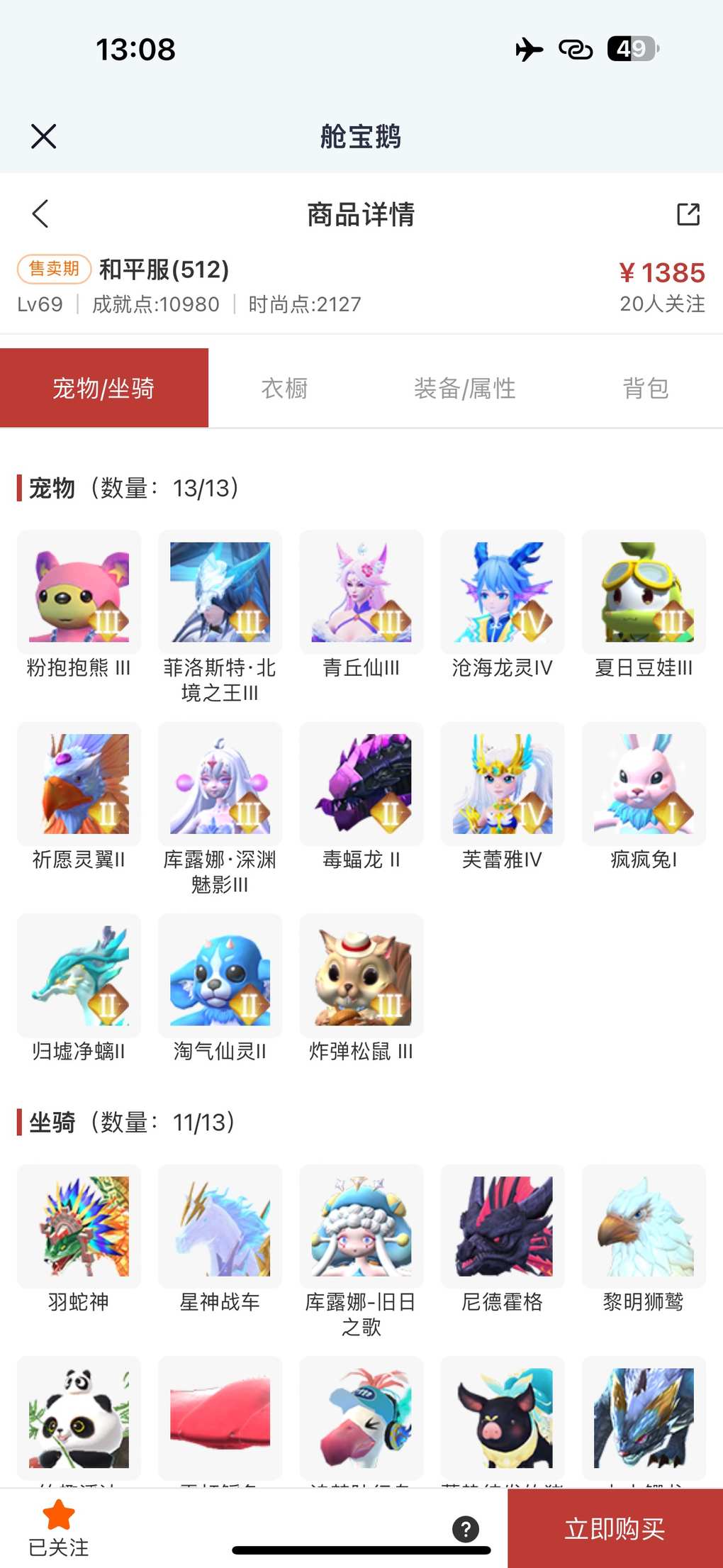View pet 粉抱抱熊 III
Viewport: 723px width, 1568px height.
pyautogui.click(x=79, y=593)
